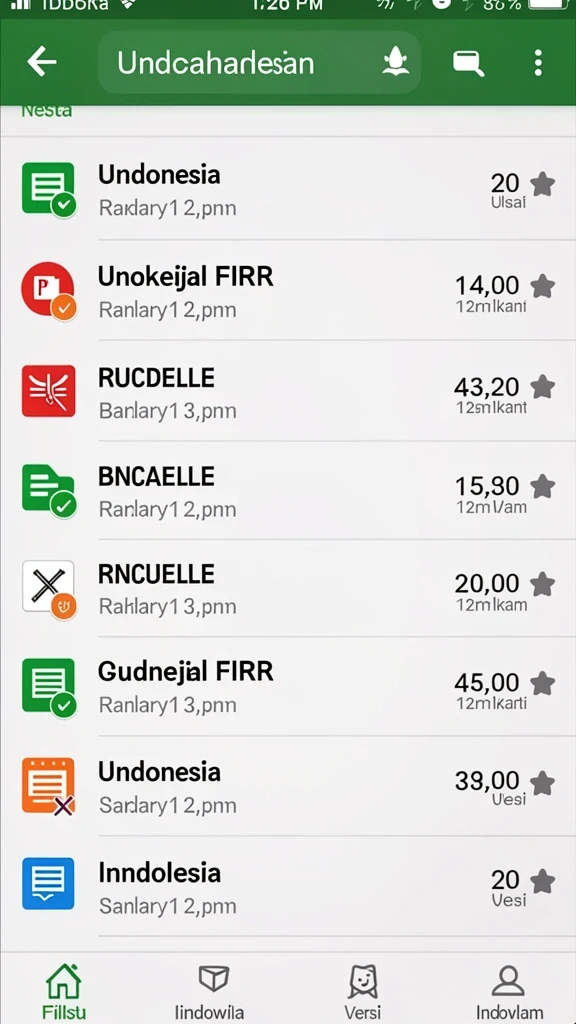
Task: Go to the Indovlam profile tab
Action: pyautogui.click(x=509, y=991)
